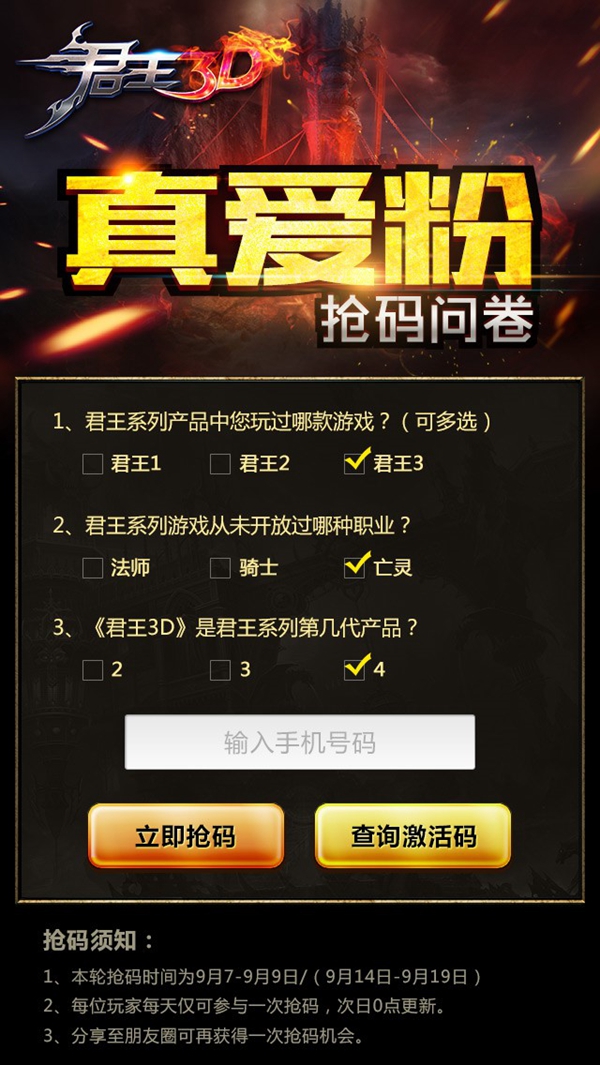The width and height of the screenshot is (600, 1065).
Task: Choose 法师 as the answer
Action: [93, 568]
